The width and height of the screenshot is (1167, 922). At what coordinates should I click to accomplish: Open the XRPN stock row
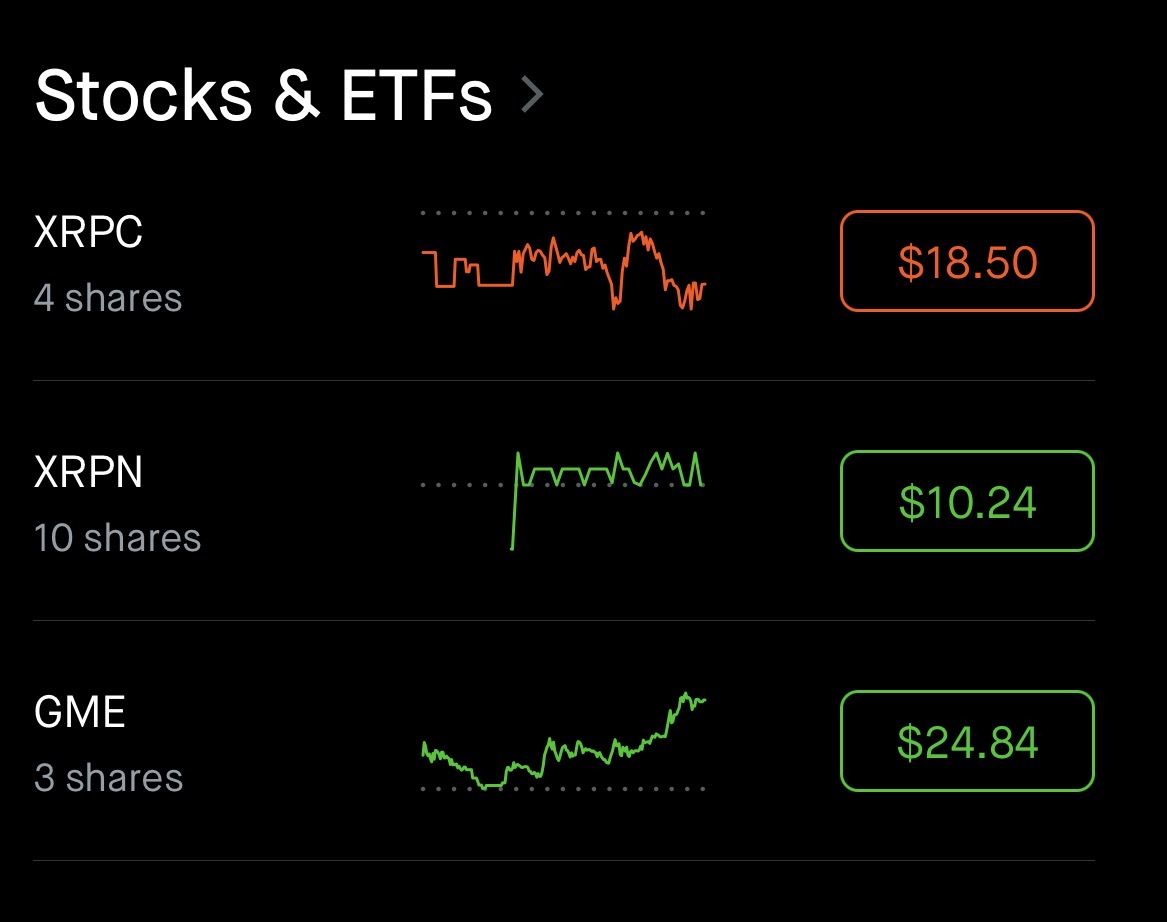(117, 502)
